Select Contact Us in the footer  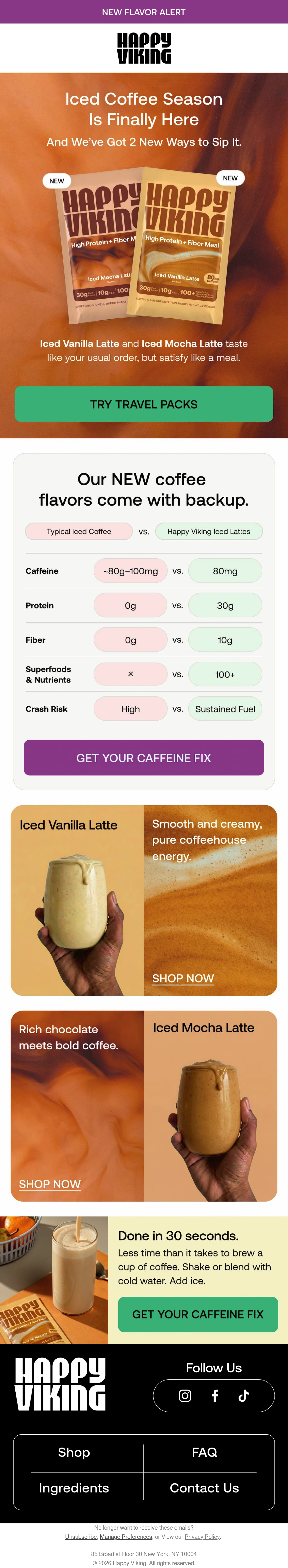point(204,1488)
